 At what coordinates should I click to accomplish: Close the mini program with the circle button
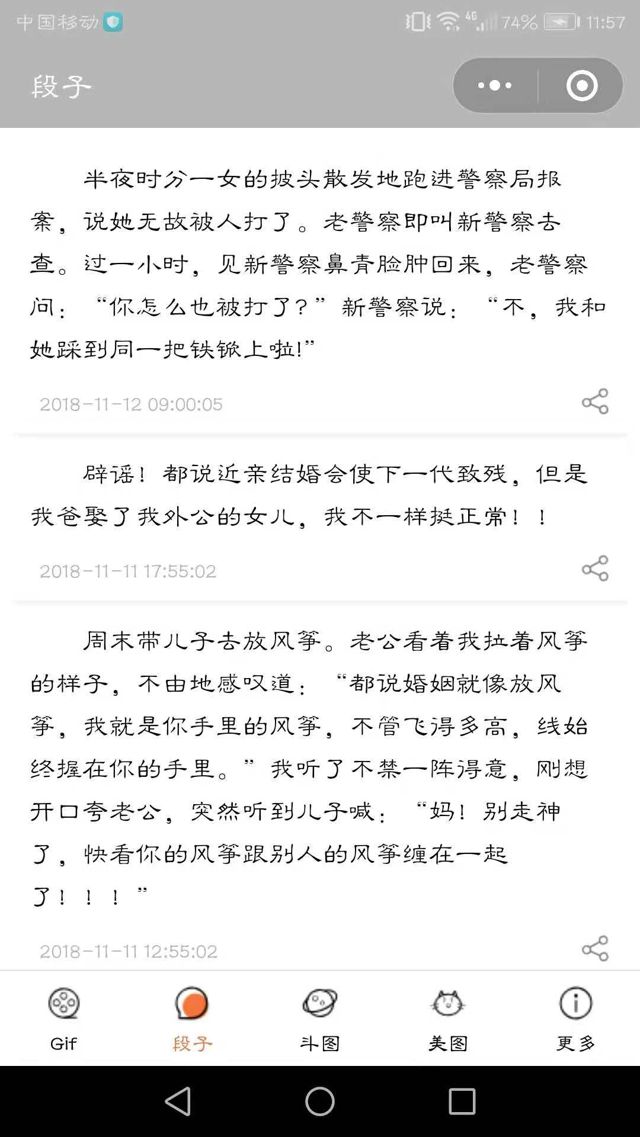click(582, 86)
